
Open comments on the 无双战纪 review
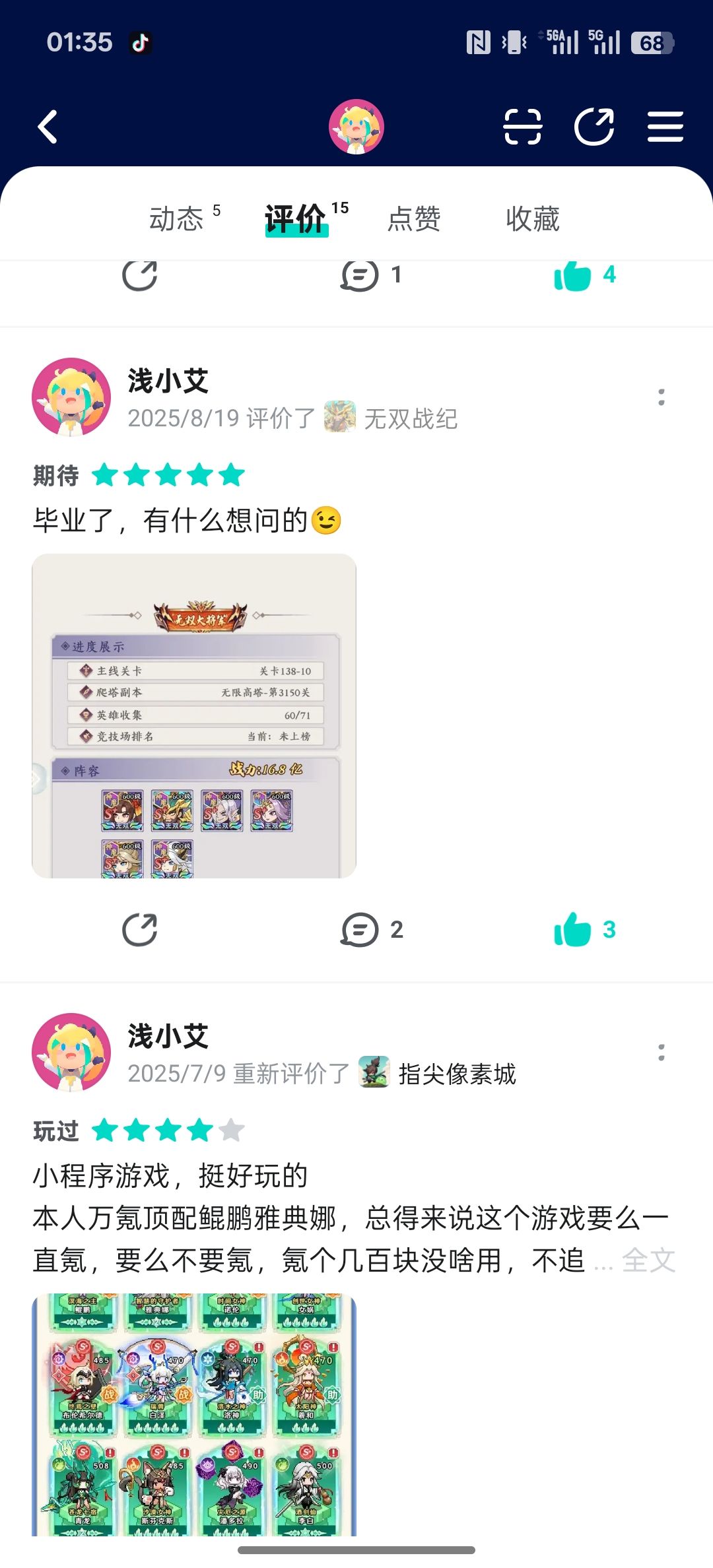372,930
